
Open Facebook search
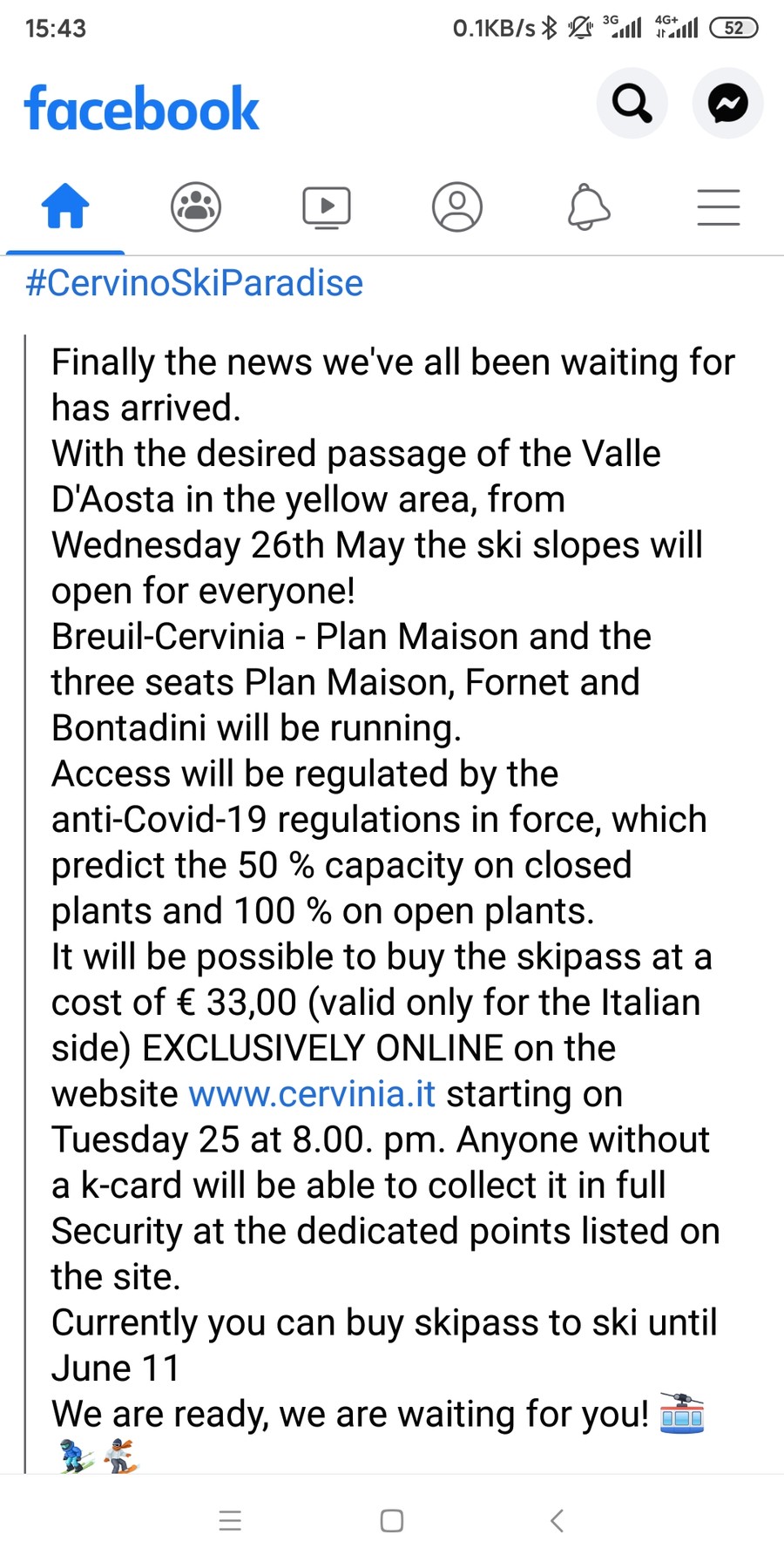click(x=632, y=104)
